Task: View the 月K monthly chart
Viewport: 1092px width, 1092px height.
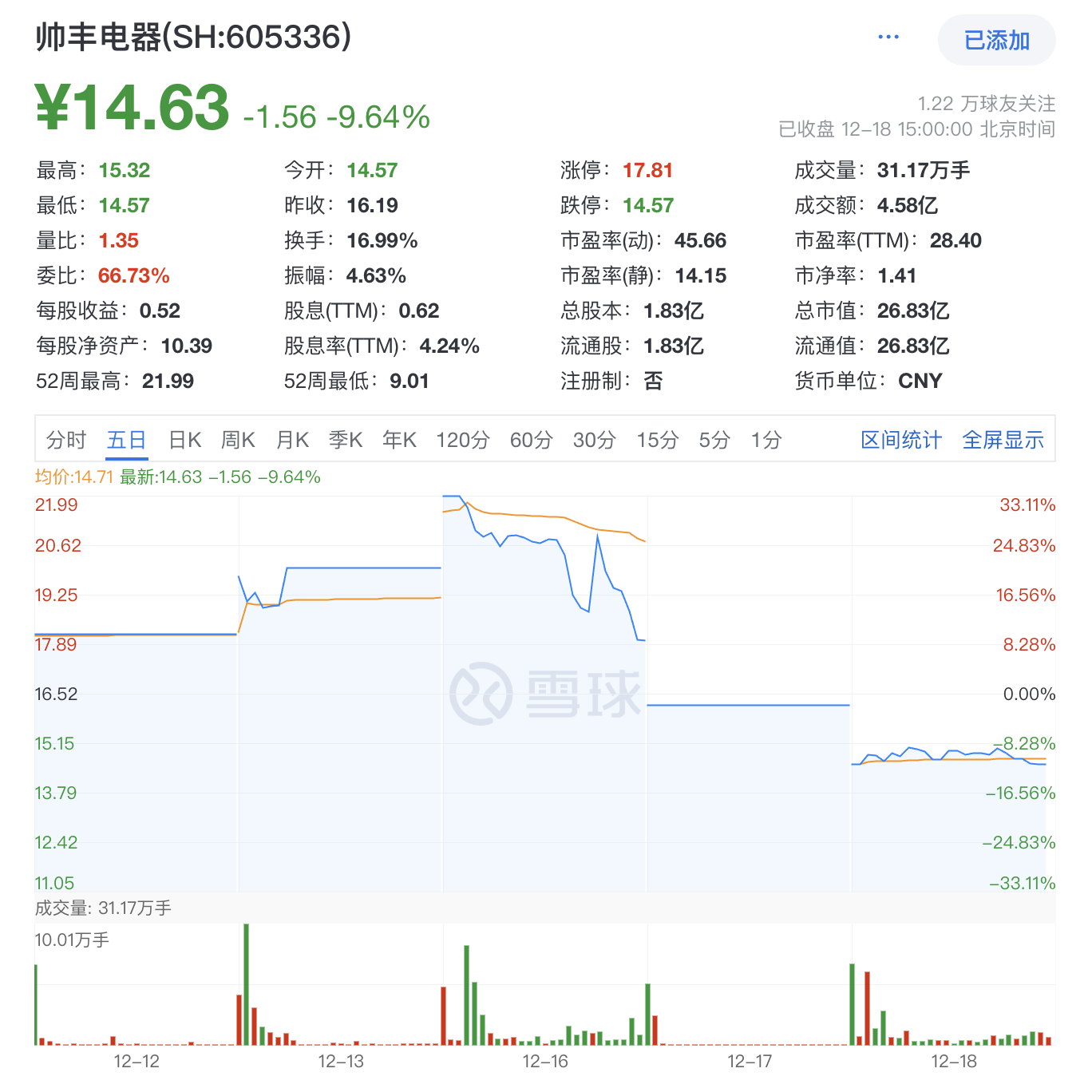Action: click(292, 440)
